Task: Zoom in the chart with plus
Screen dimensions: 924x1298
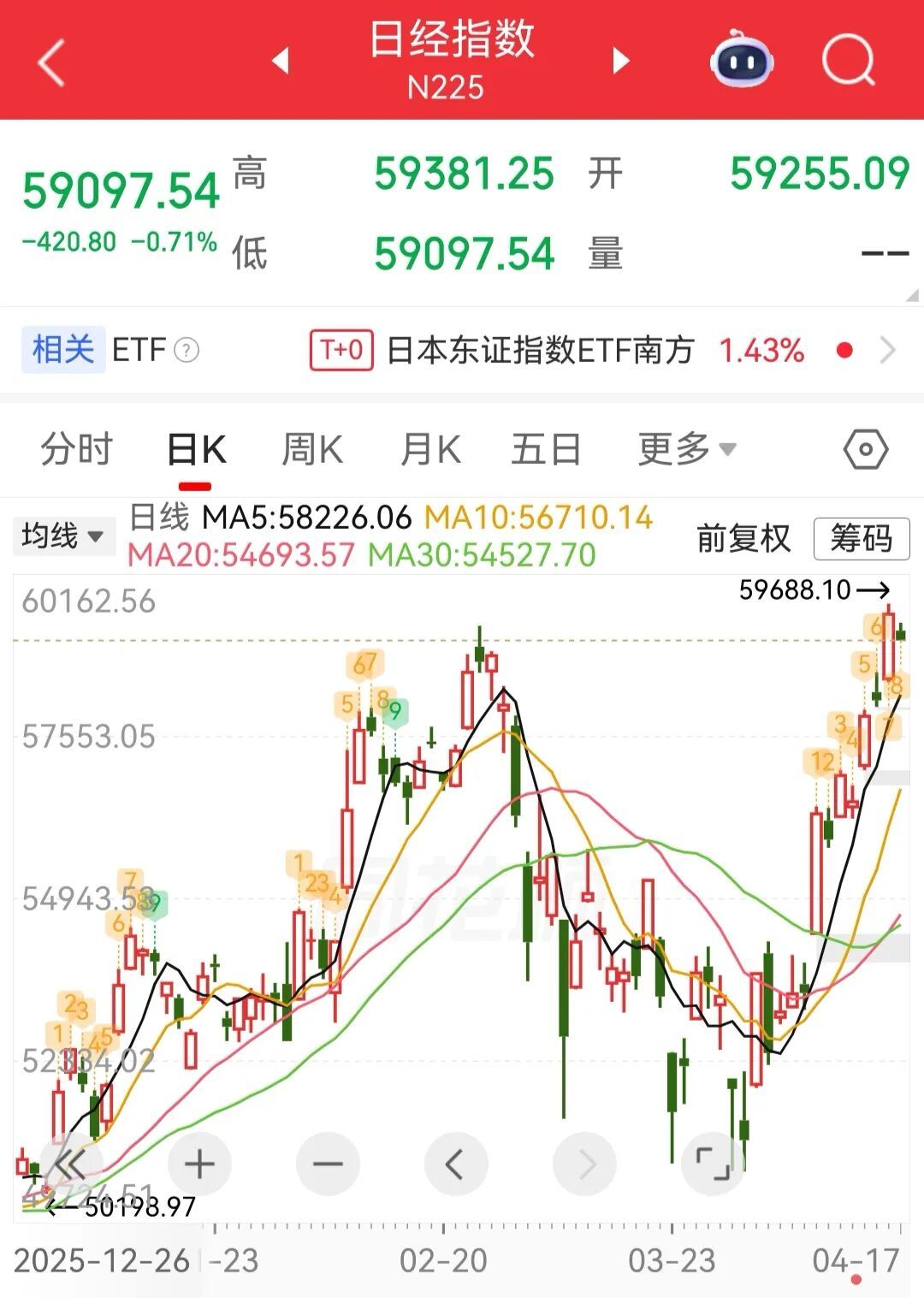Action: point(199,1164)
